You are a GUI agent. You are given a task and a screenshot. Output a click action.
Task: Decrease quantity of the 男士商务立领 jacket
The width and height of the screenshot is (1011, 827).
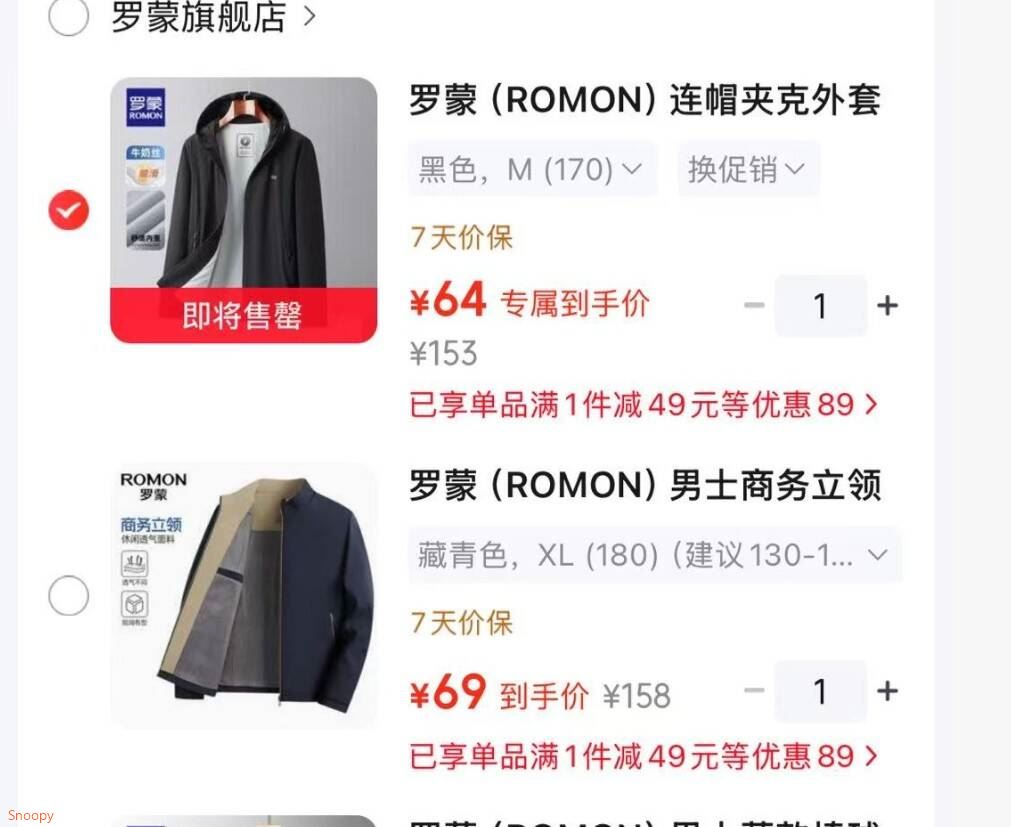(x=754, y=691)
